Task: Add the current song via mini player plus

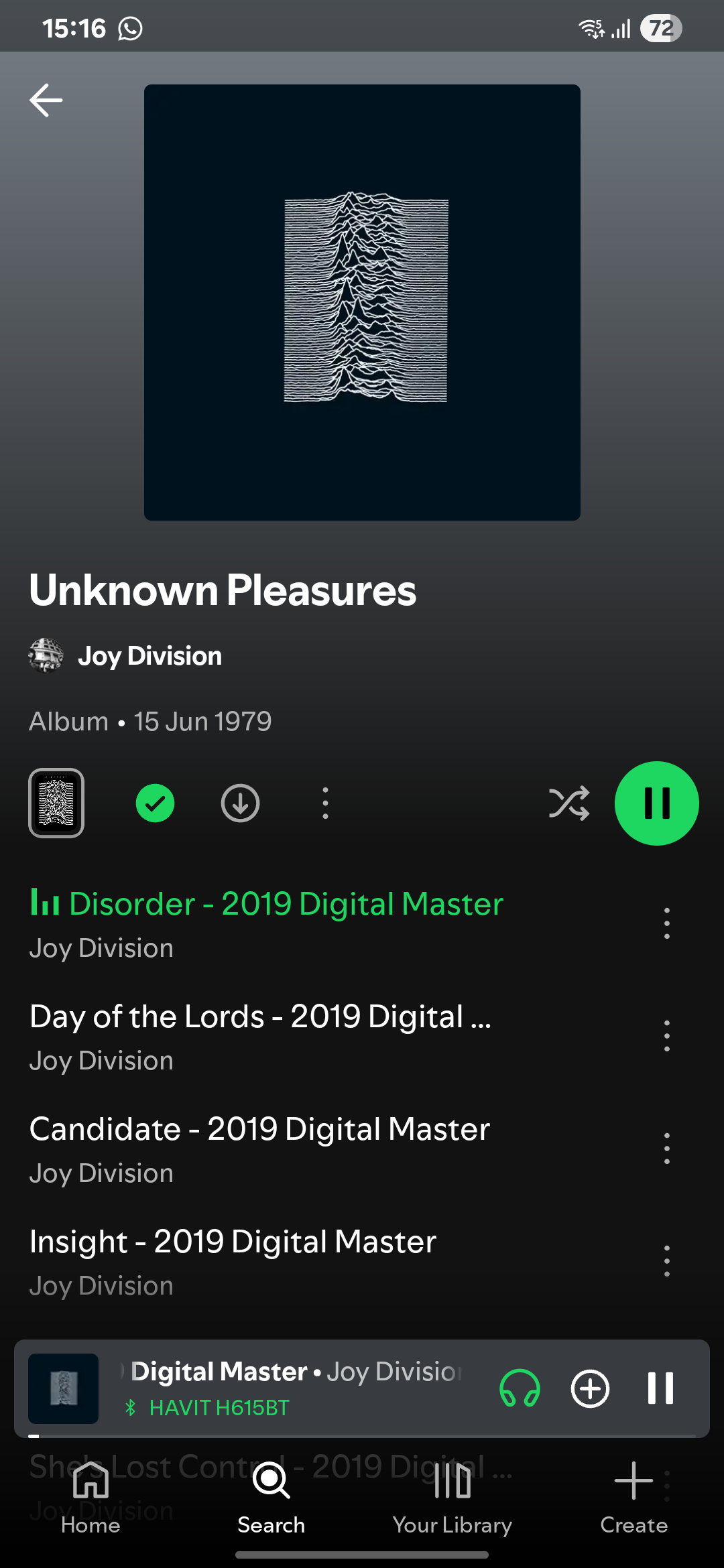Action: (x=590, y=1388)
